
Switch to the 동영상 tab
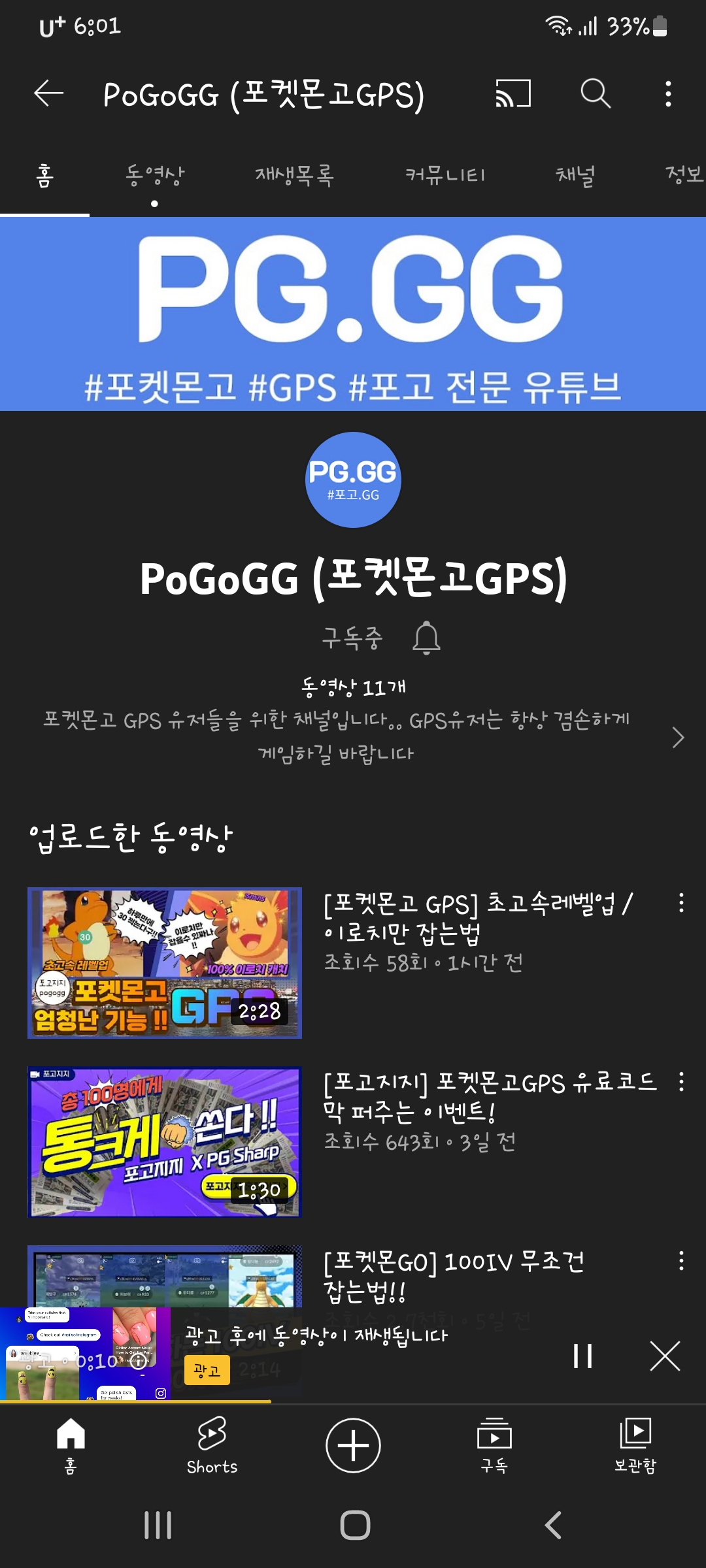click(x=155, y=175)
